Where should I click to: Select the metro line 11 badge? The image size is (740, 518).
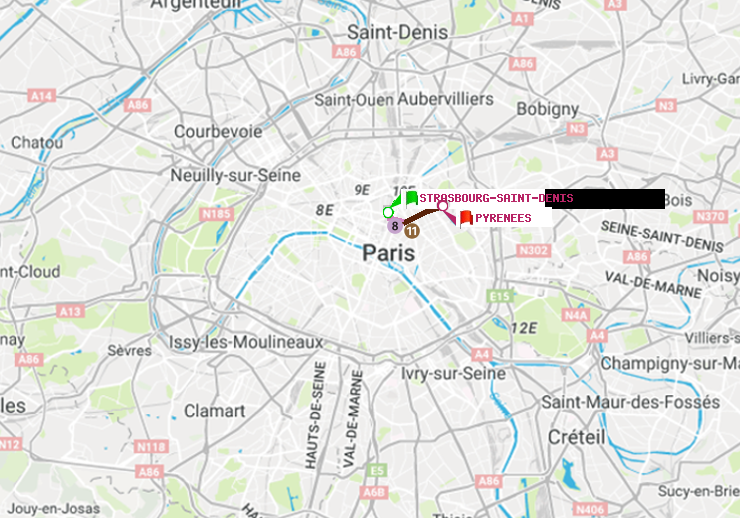[x=412, y=231]
